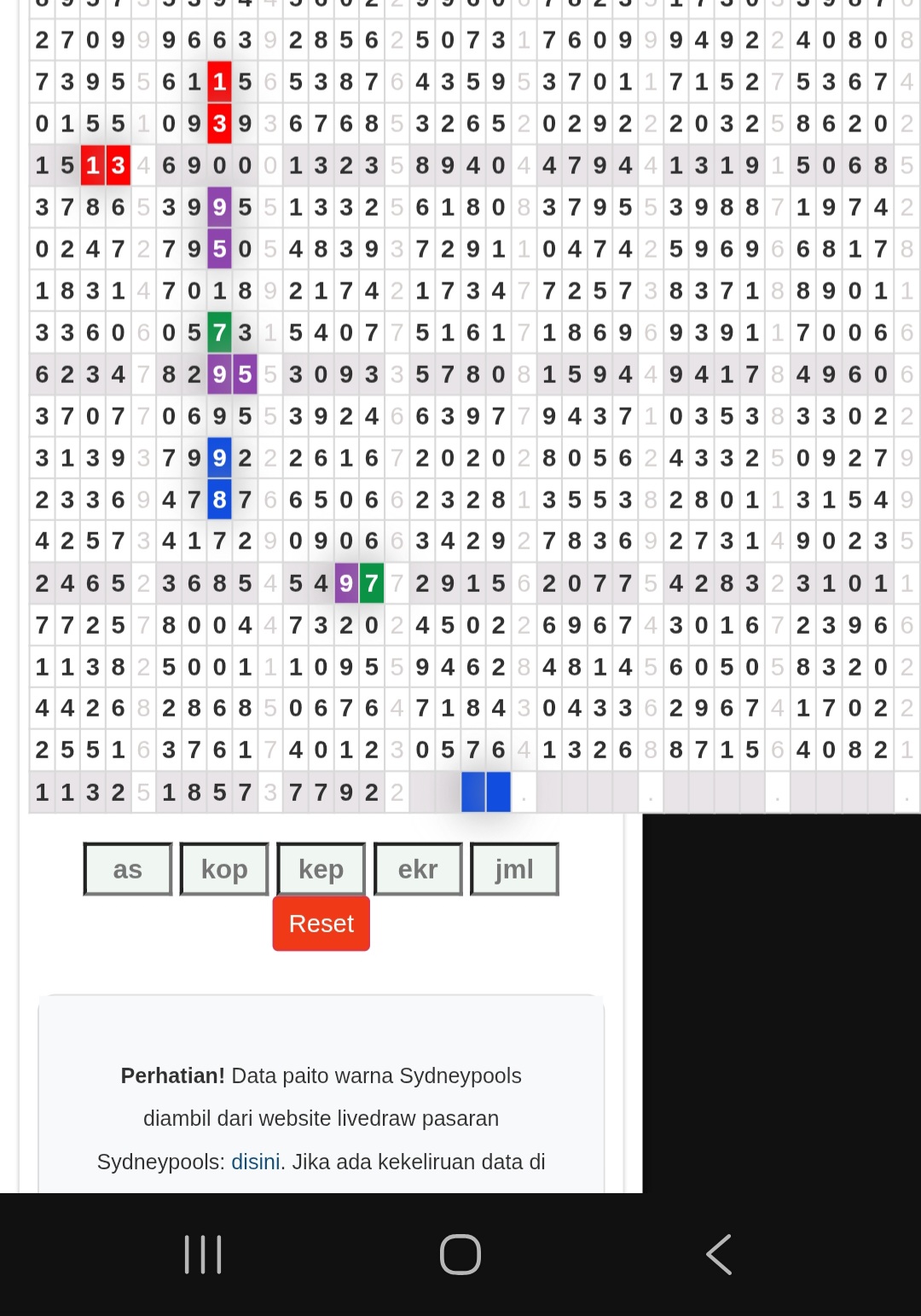Pick the 'kep' filter button
This screenshot has height=1316, width=921.
click(x=321, y=869)
